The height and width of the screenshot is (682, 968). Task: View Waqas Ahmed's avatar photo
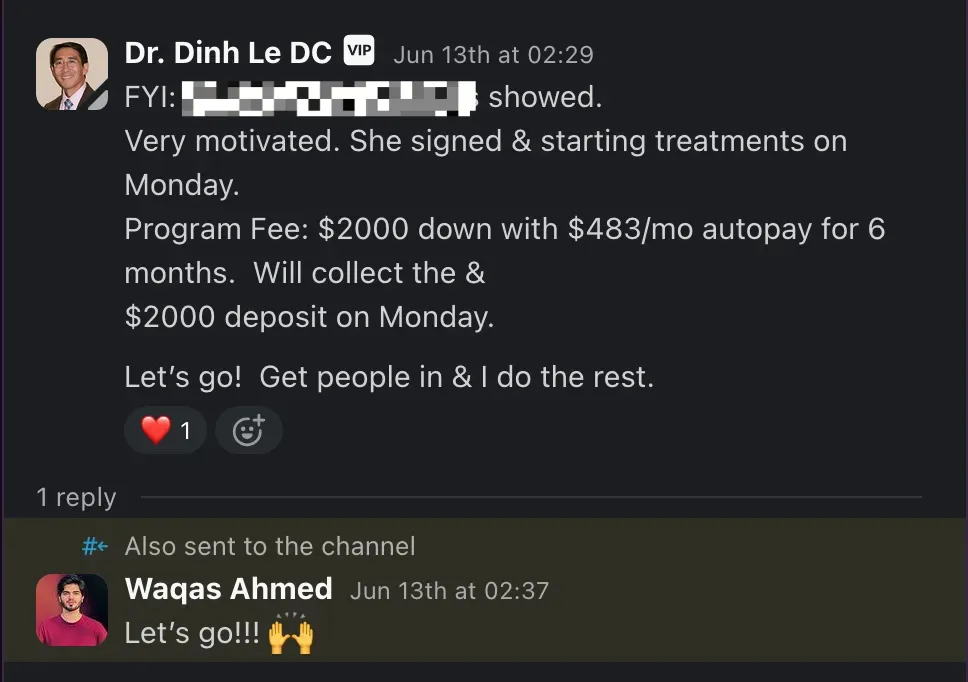(x=72, y=609)
